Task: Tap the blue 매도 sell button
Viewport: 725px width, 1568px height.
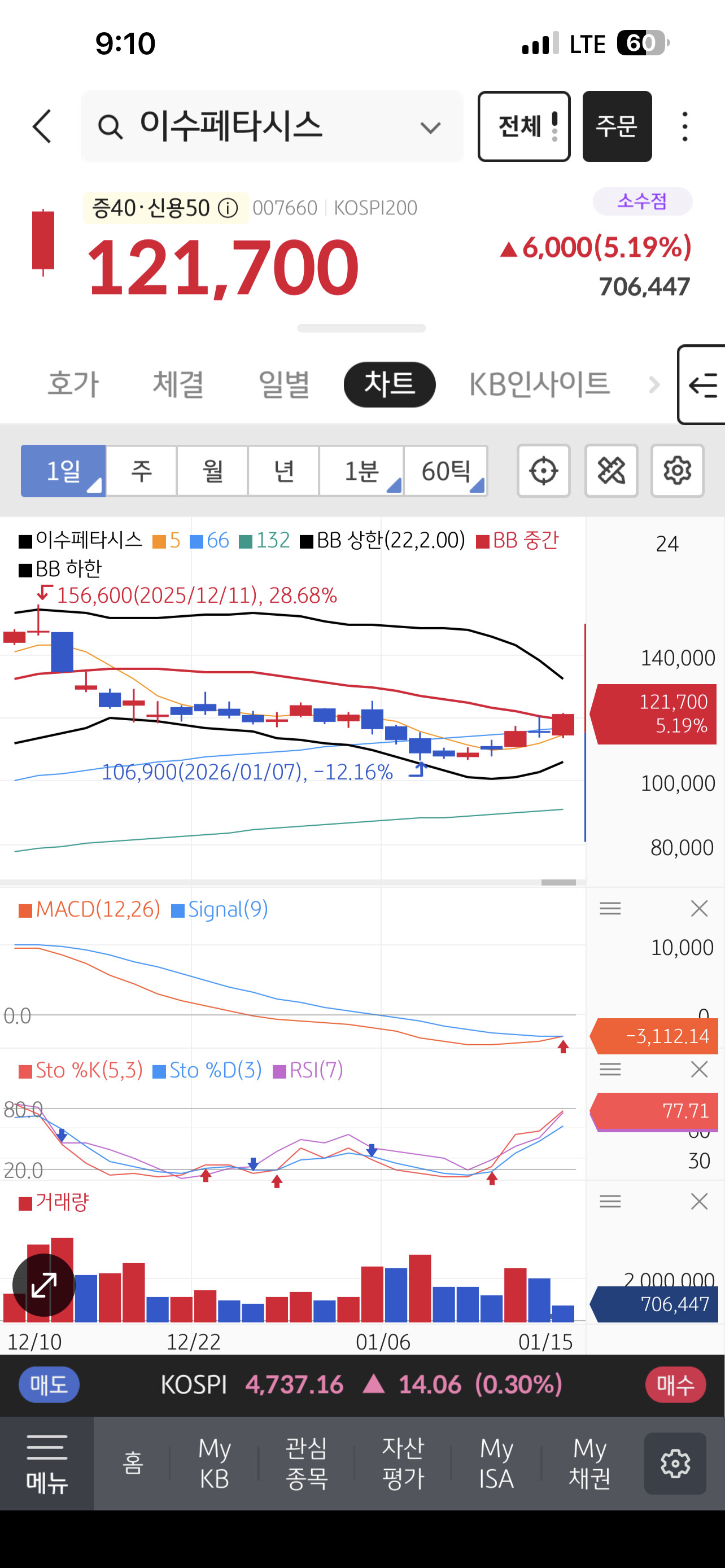Action: (49, 1385)
